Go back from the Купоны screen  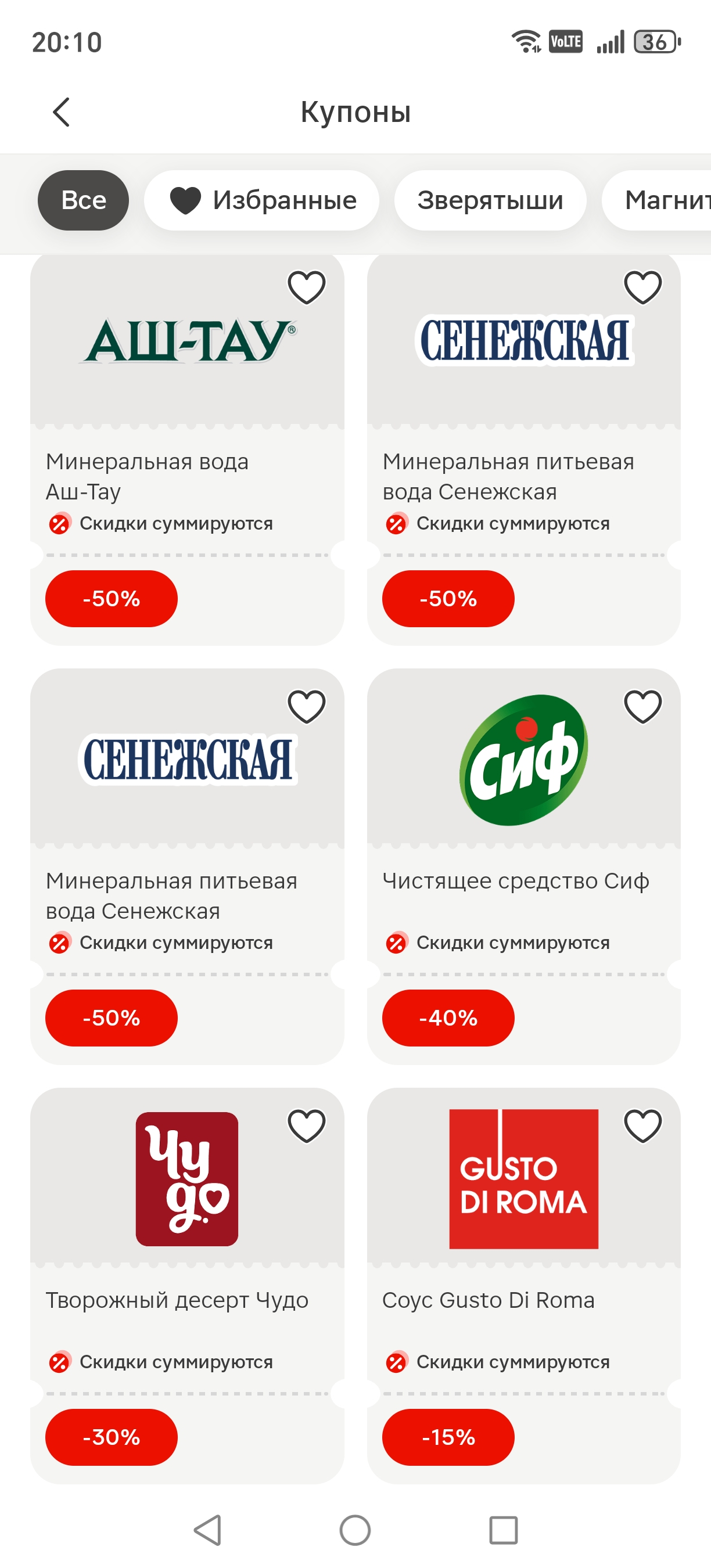coord(62,112)
